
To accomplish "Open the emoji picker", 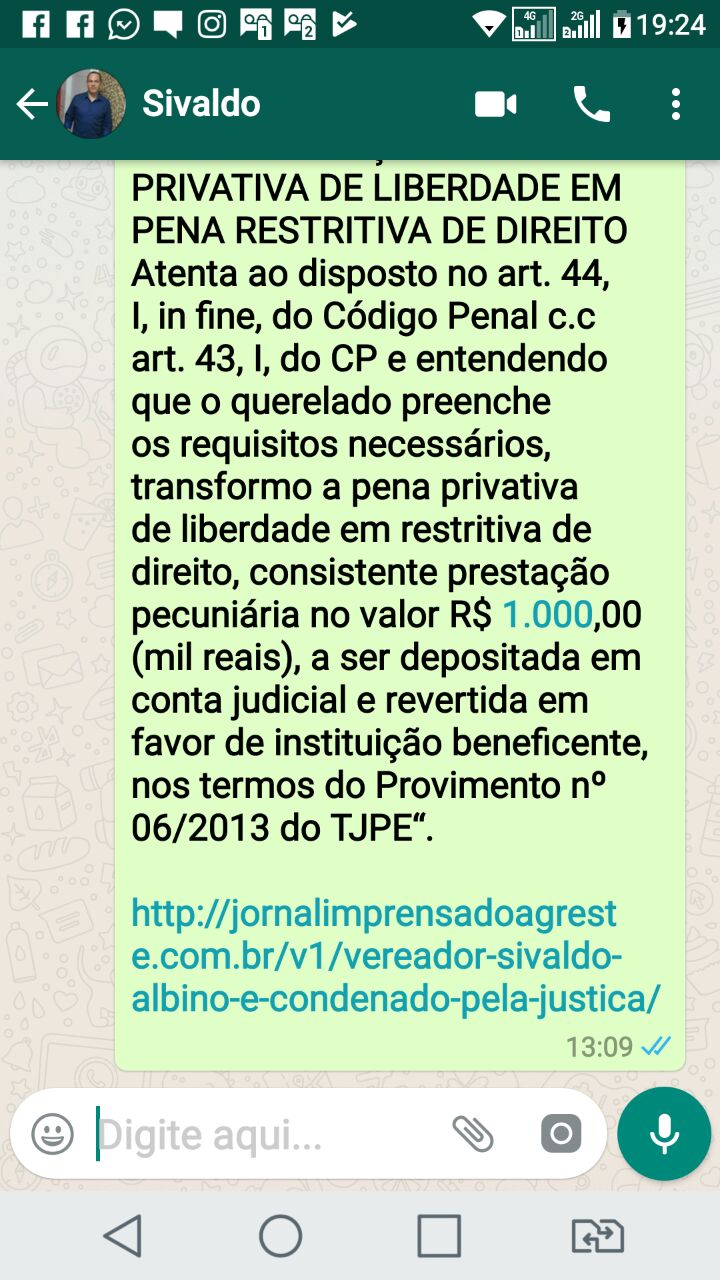I will point(52,1134).
